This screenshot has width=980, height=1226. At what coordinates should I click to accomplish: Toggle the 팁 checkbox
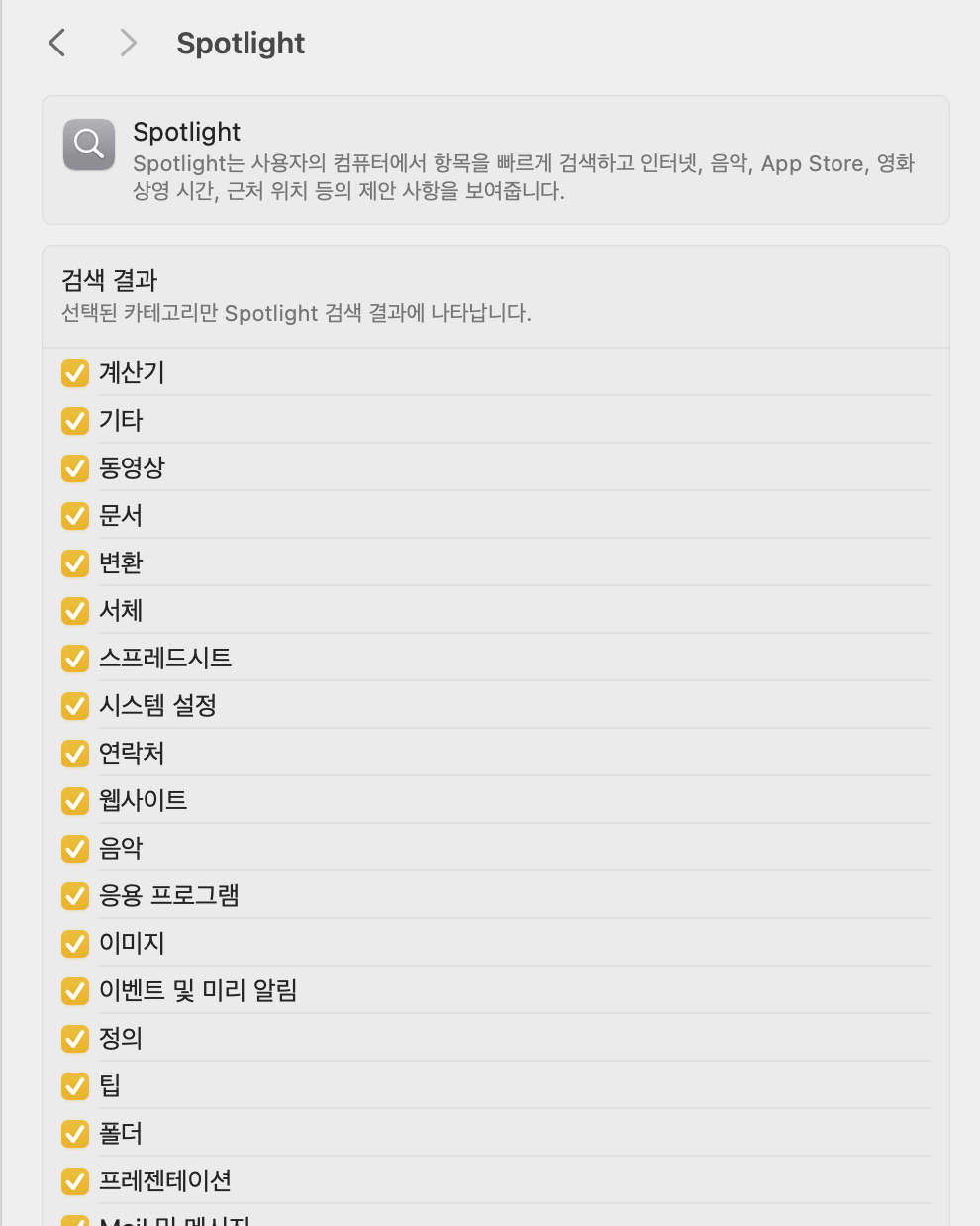coord(75,1086)
